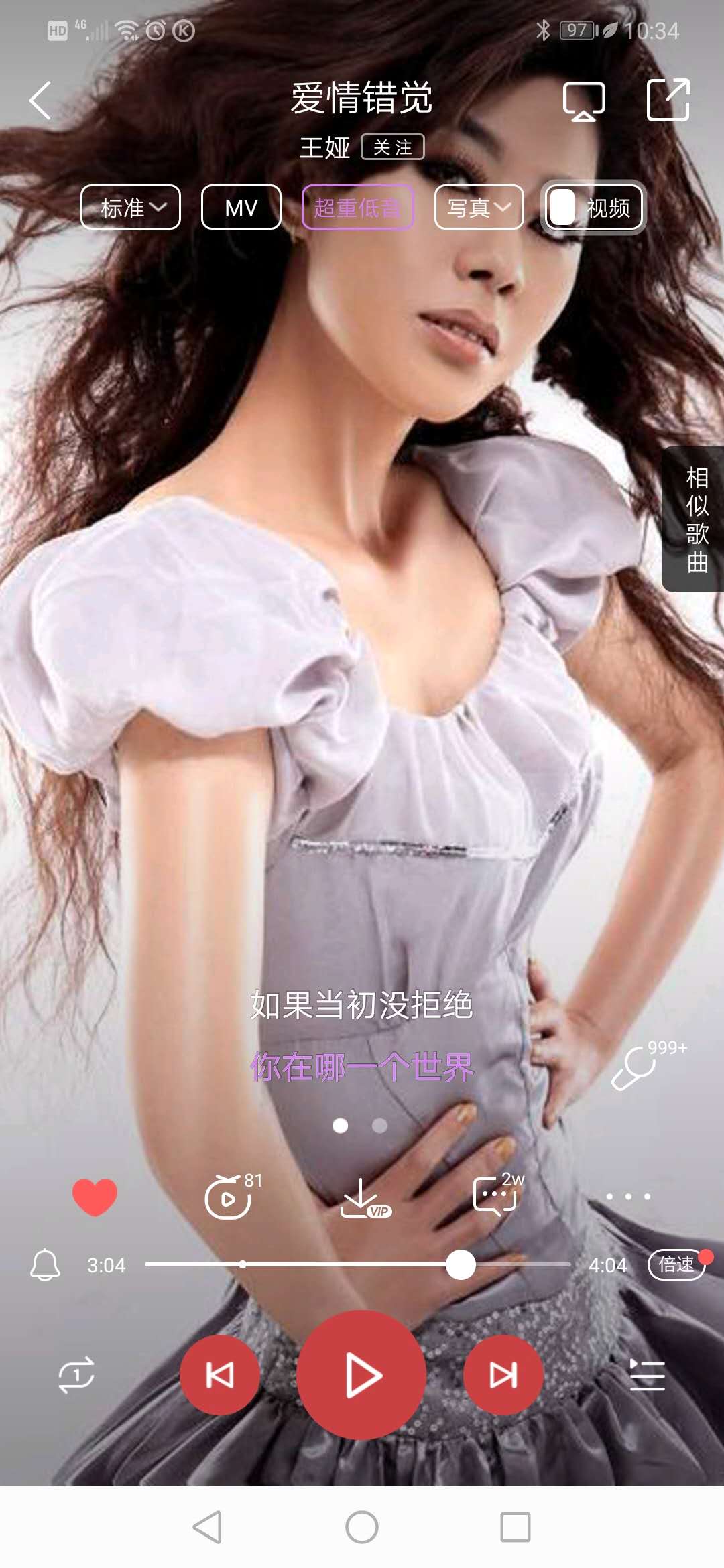Play the paused song

(362, 1375)
